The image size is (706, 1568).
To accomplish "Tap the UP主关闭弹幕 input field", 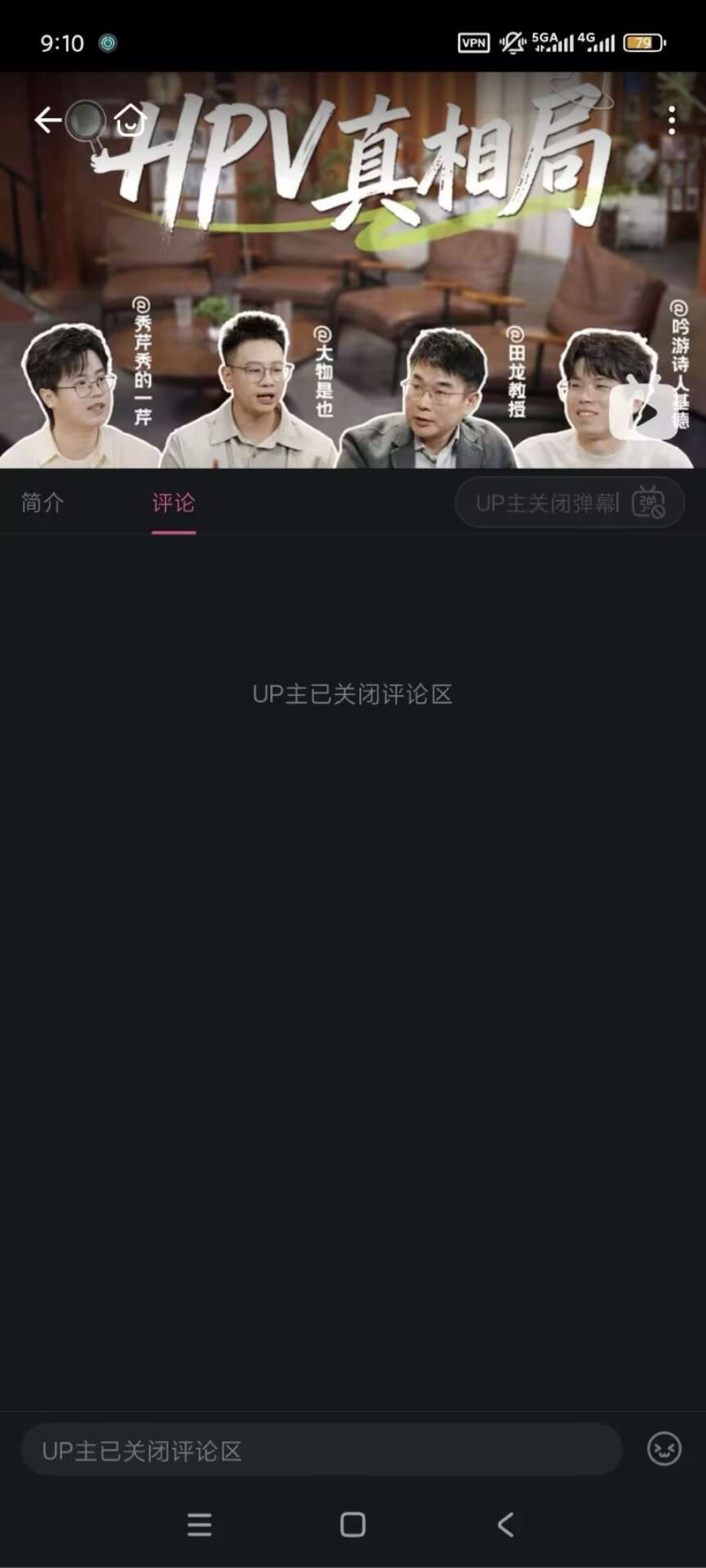I will [x=547, y=503].
